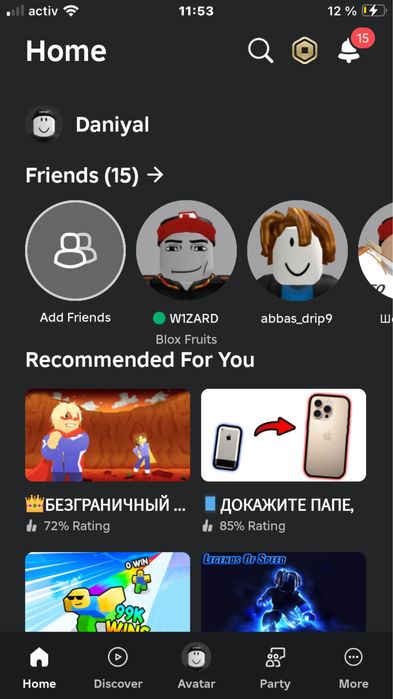
Task: Switch to the Avatar tab
Action: [196, 667]
